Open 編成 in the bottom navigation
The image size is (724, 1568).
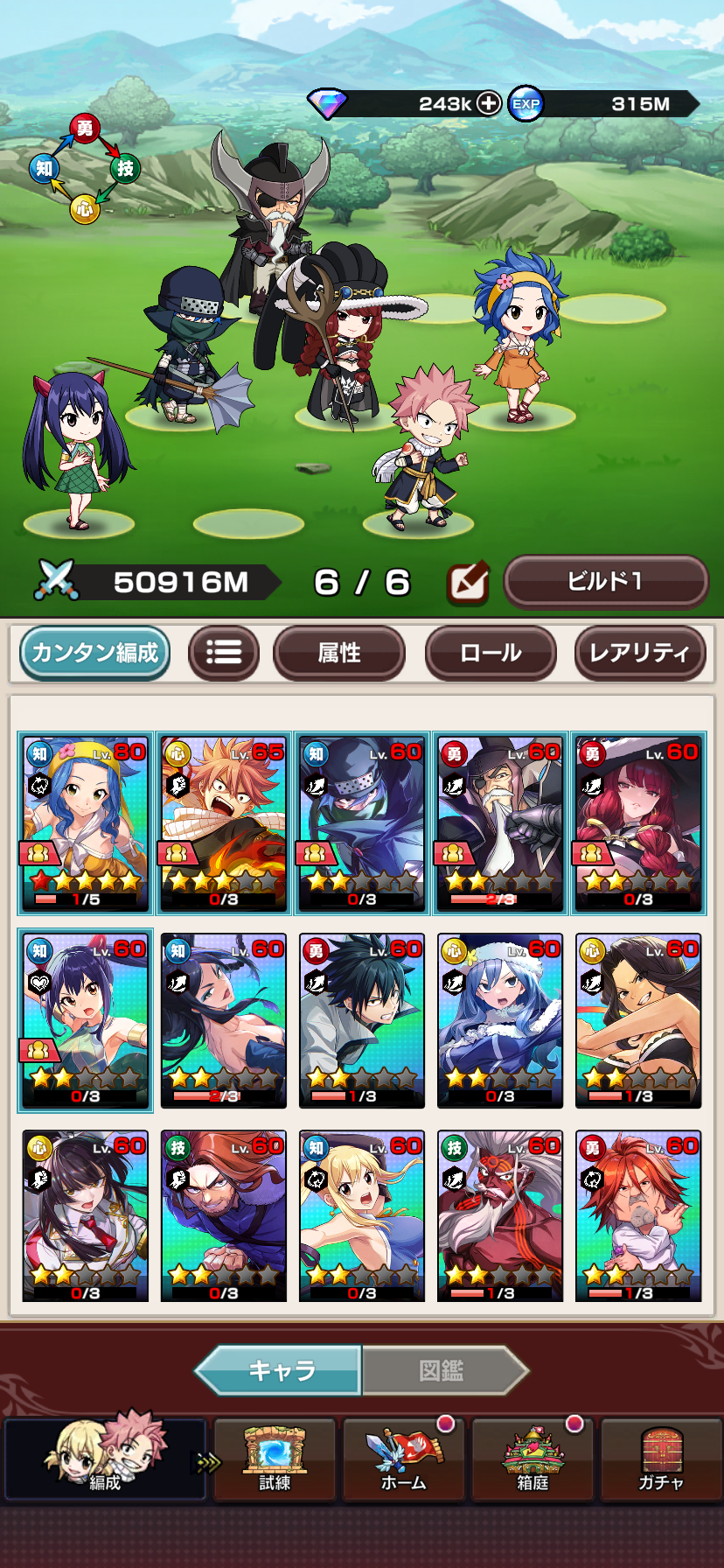pos(105,1459)
